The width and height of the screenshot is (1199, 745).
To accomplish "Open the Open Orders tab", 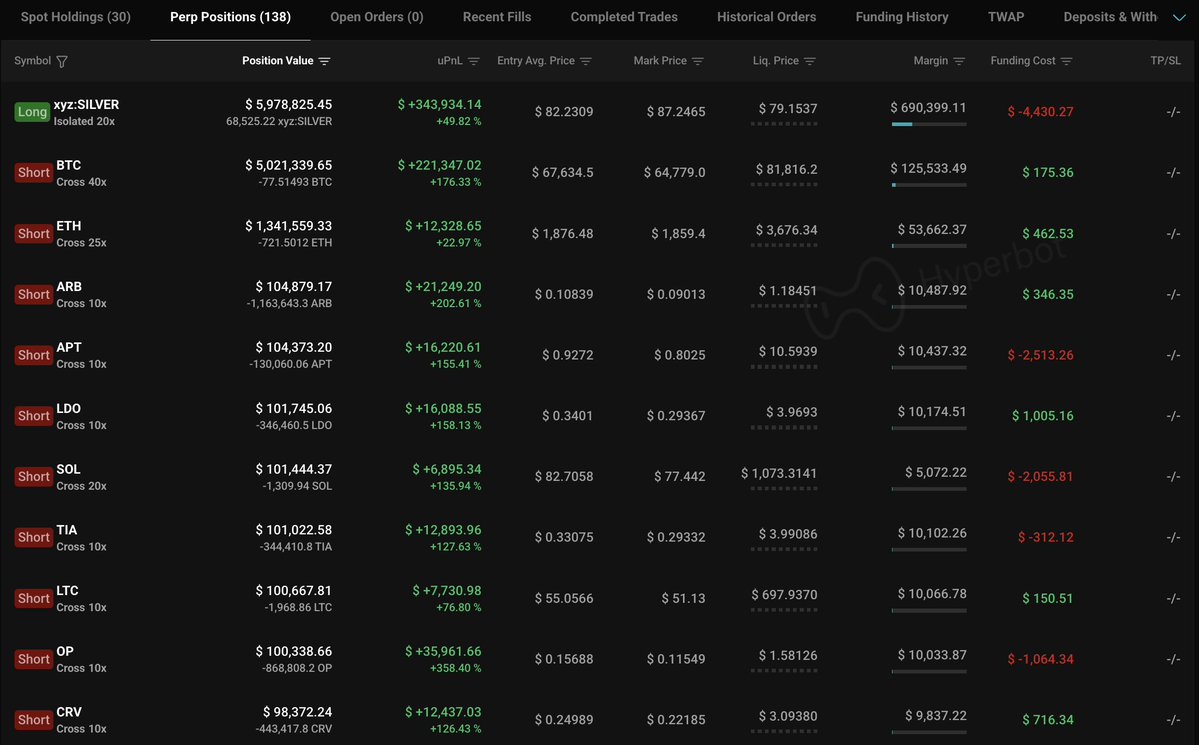I will pos(376,17).
